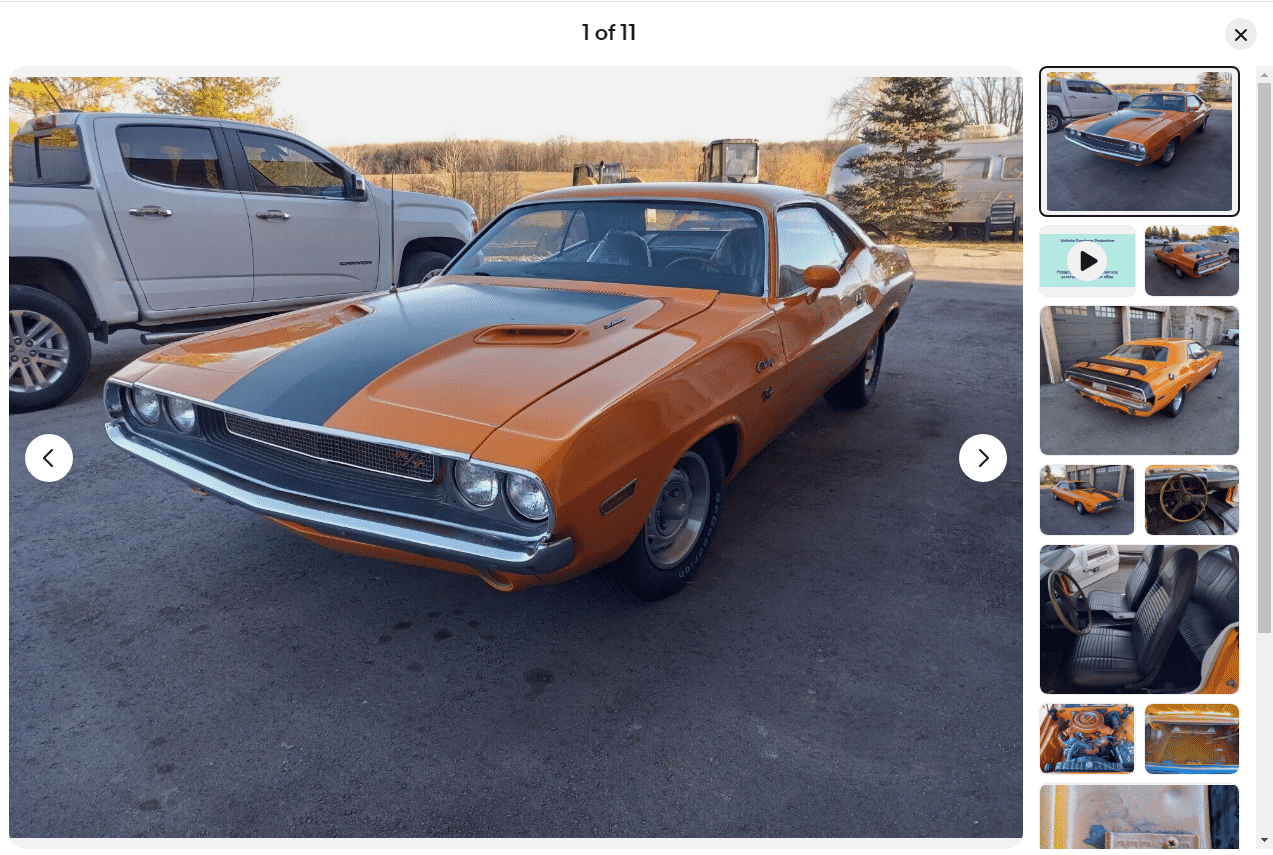Open the black seats interior photo

click(x=1139, y=619)
